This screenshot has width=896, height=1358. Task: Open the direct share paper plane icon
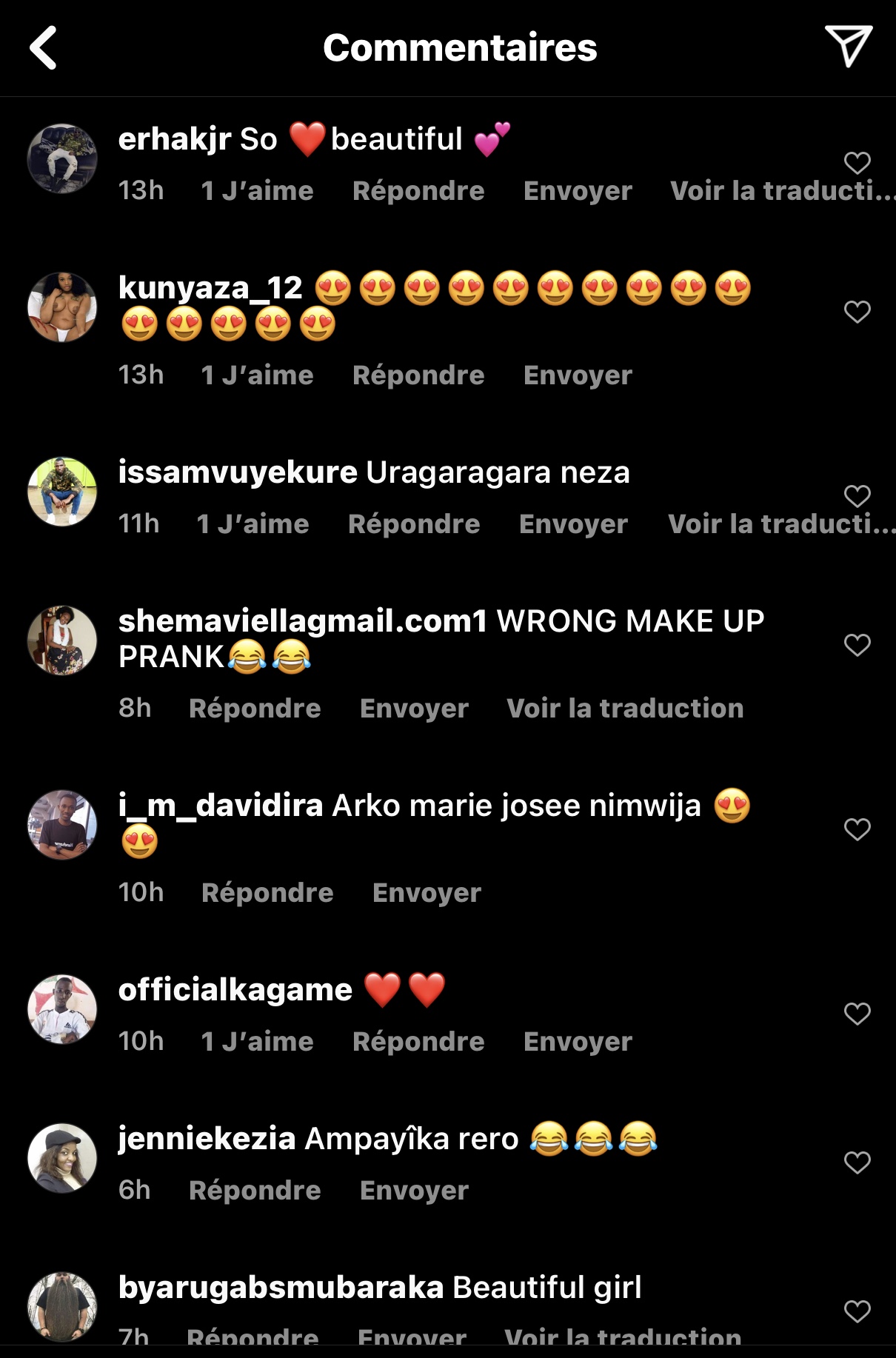click(x=848, y=46)
